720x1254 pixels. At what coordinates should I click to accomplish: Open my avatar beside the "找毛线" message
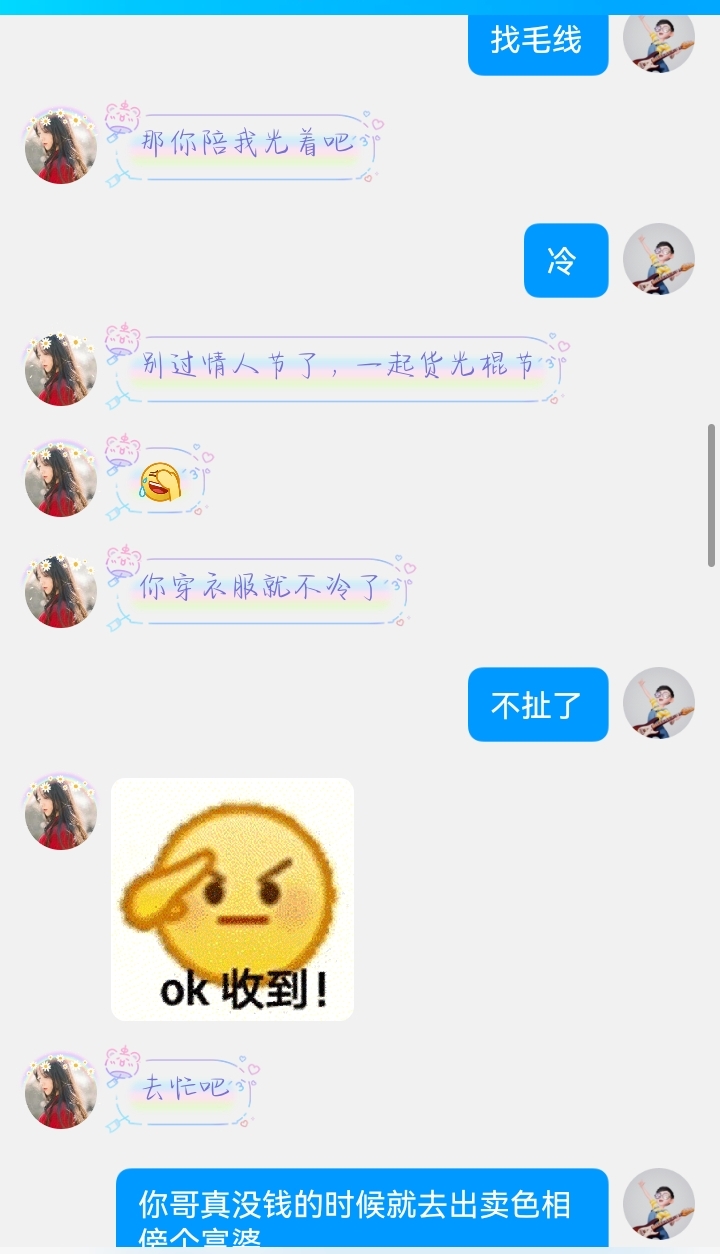point(658,39)
